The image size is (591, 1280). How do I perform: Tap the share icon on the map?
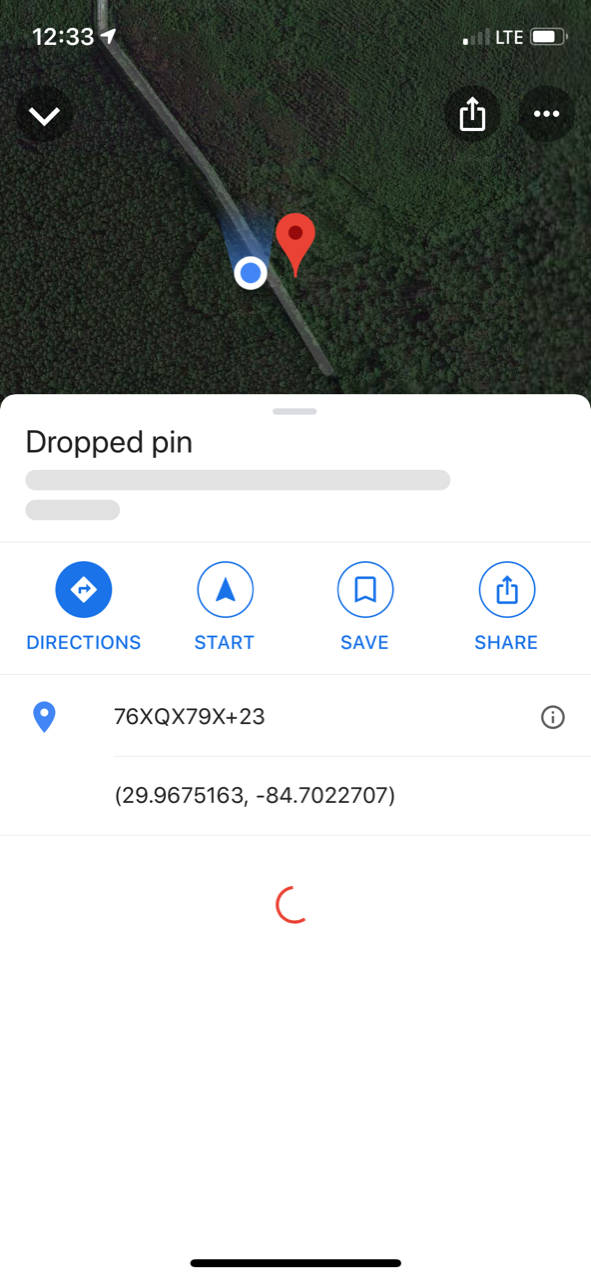[x=472, y=114]
